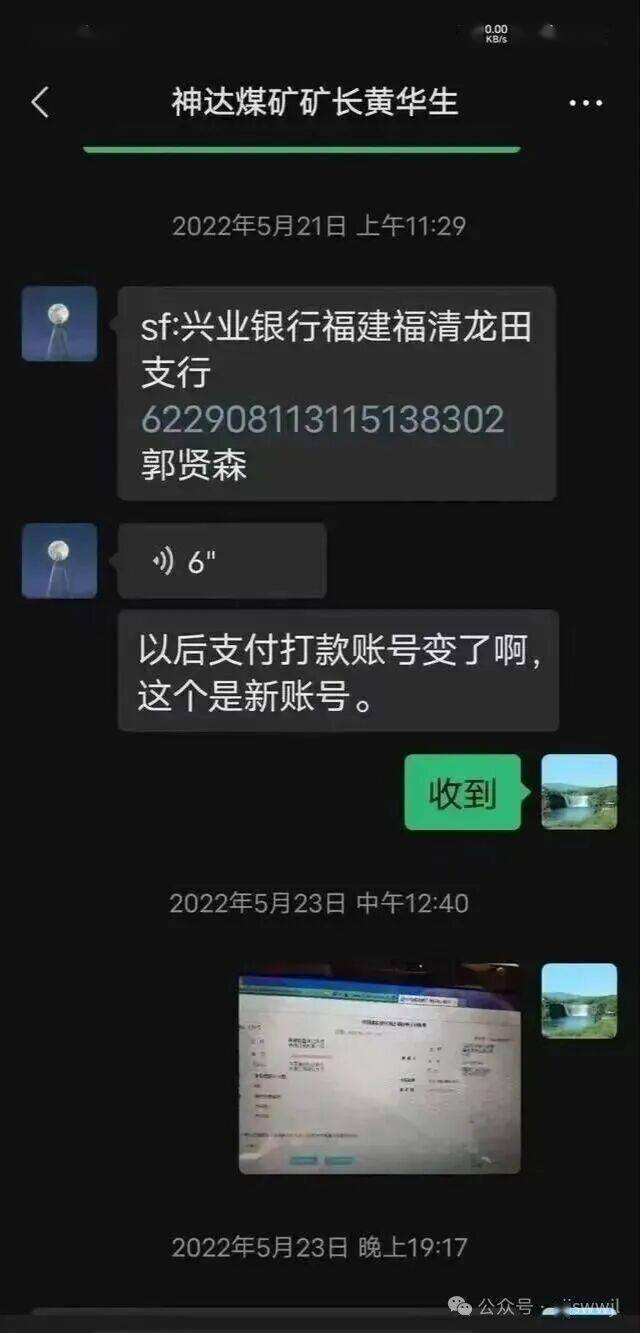This screenshot has height=1333, width=640.
Task: Open the chat overflow menu
Action: point(585,103)
